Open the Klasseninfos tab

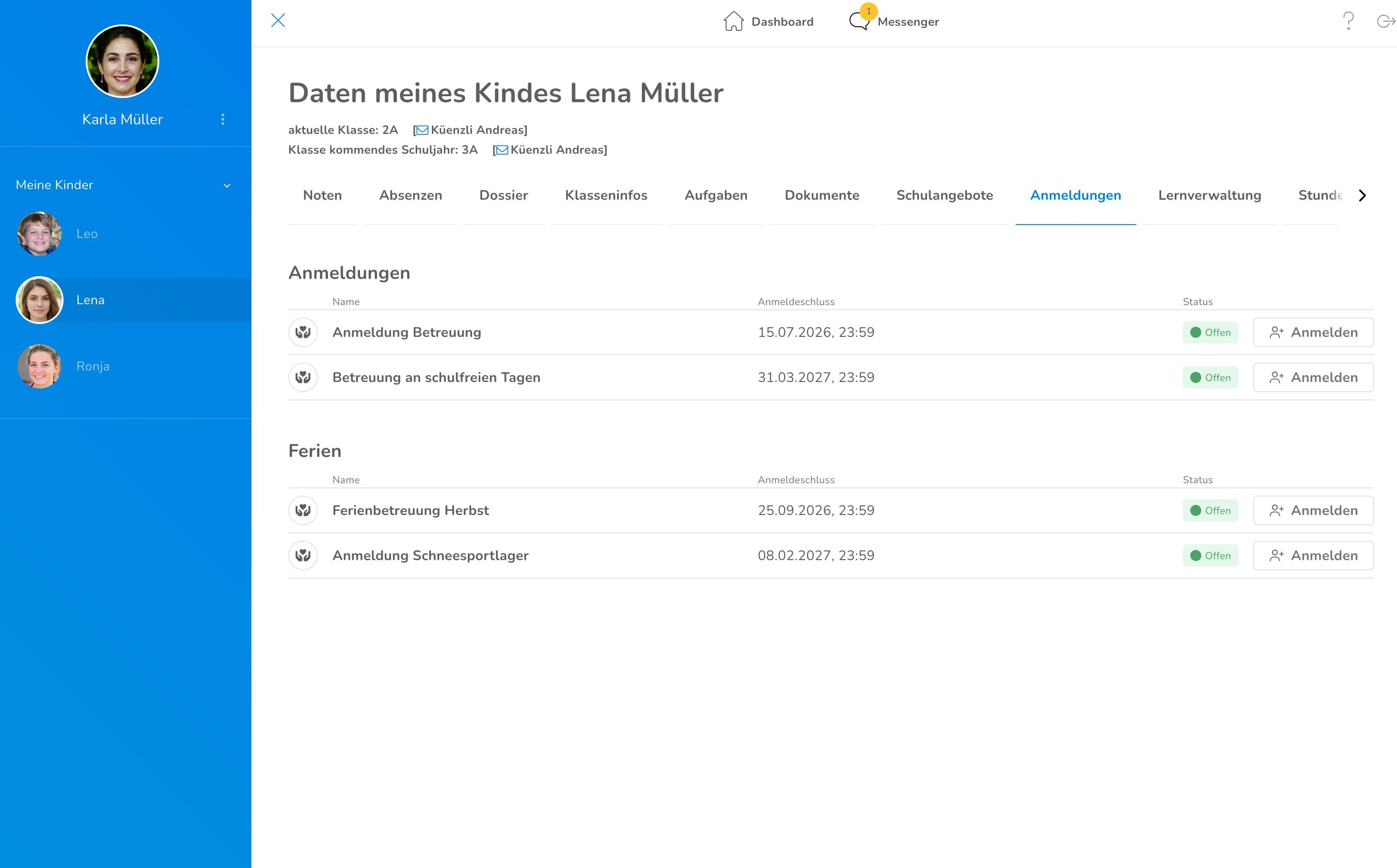(x=606, y=195)
